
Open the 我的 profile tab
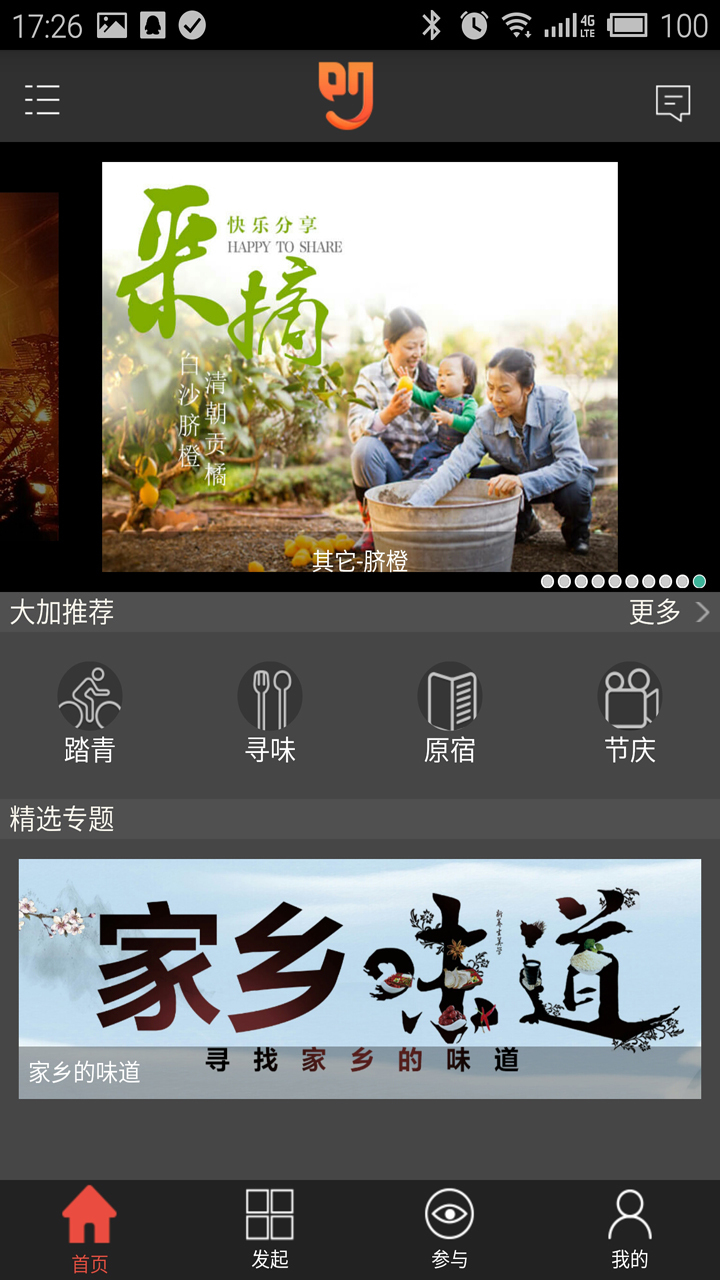click(630, 1230)
